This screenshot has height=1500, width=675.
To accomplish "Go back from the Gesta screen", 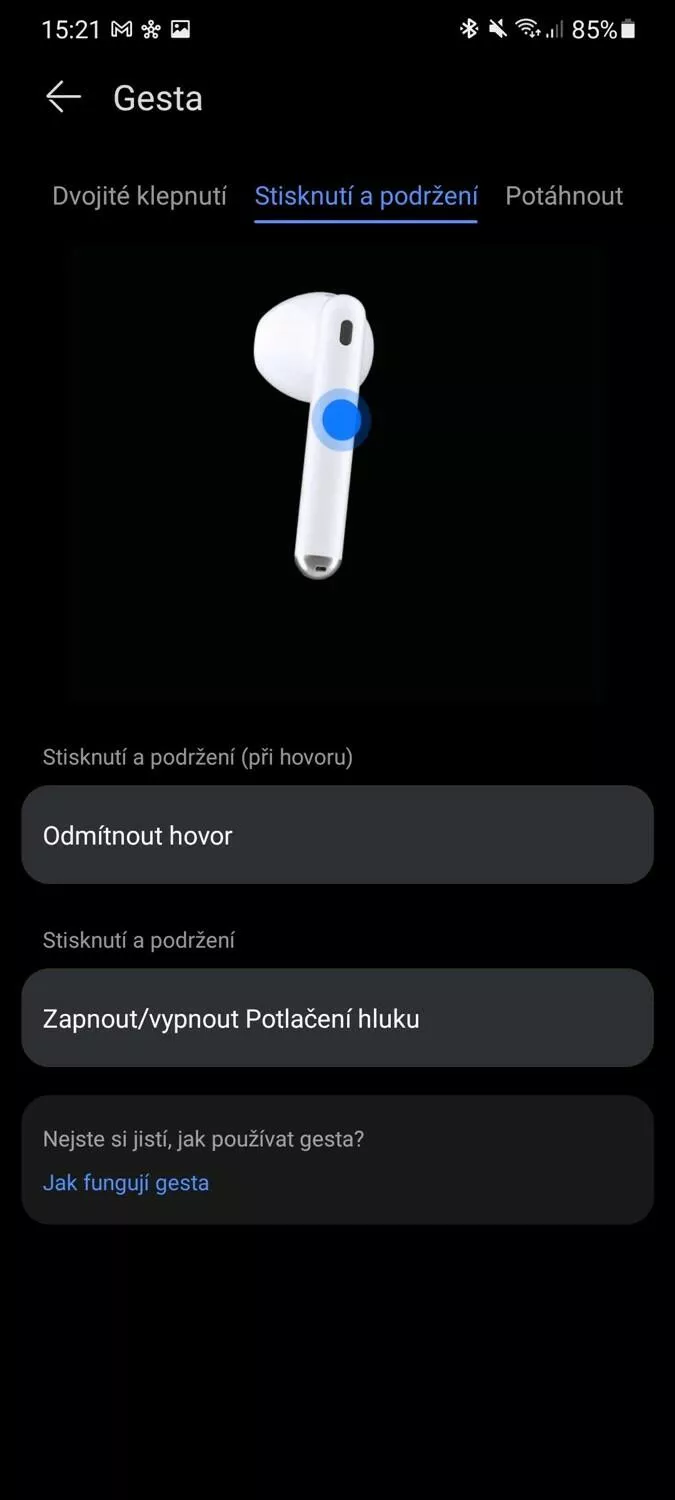I will click(63, 97).
